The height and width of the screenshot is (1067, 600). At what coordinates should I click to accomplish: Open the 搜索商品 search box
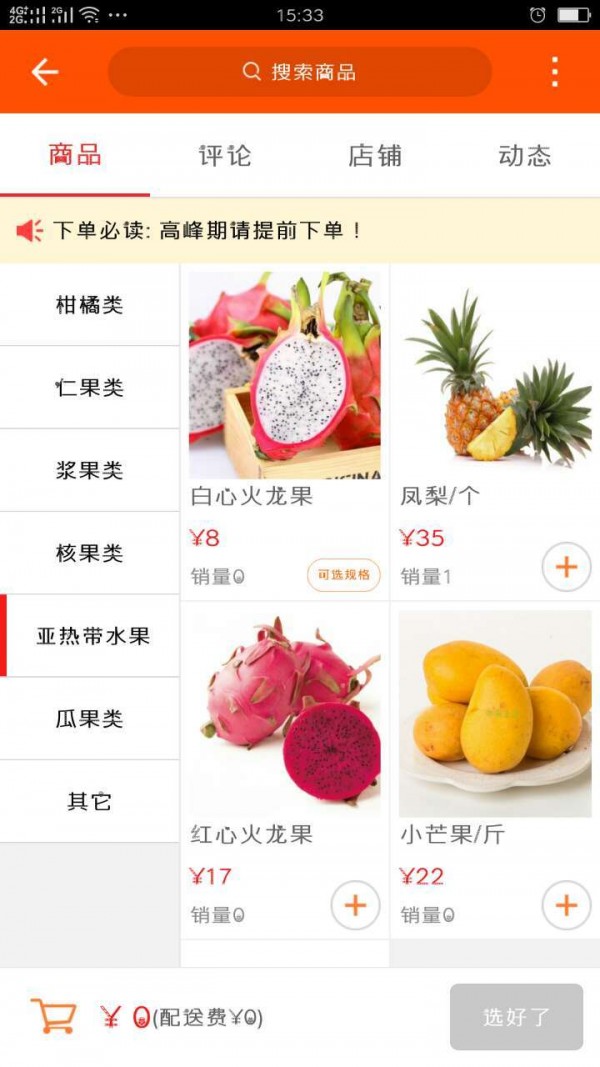pos(300,72)
